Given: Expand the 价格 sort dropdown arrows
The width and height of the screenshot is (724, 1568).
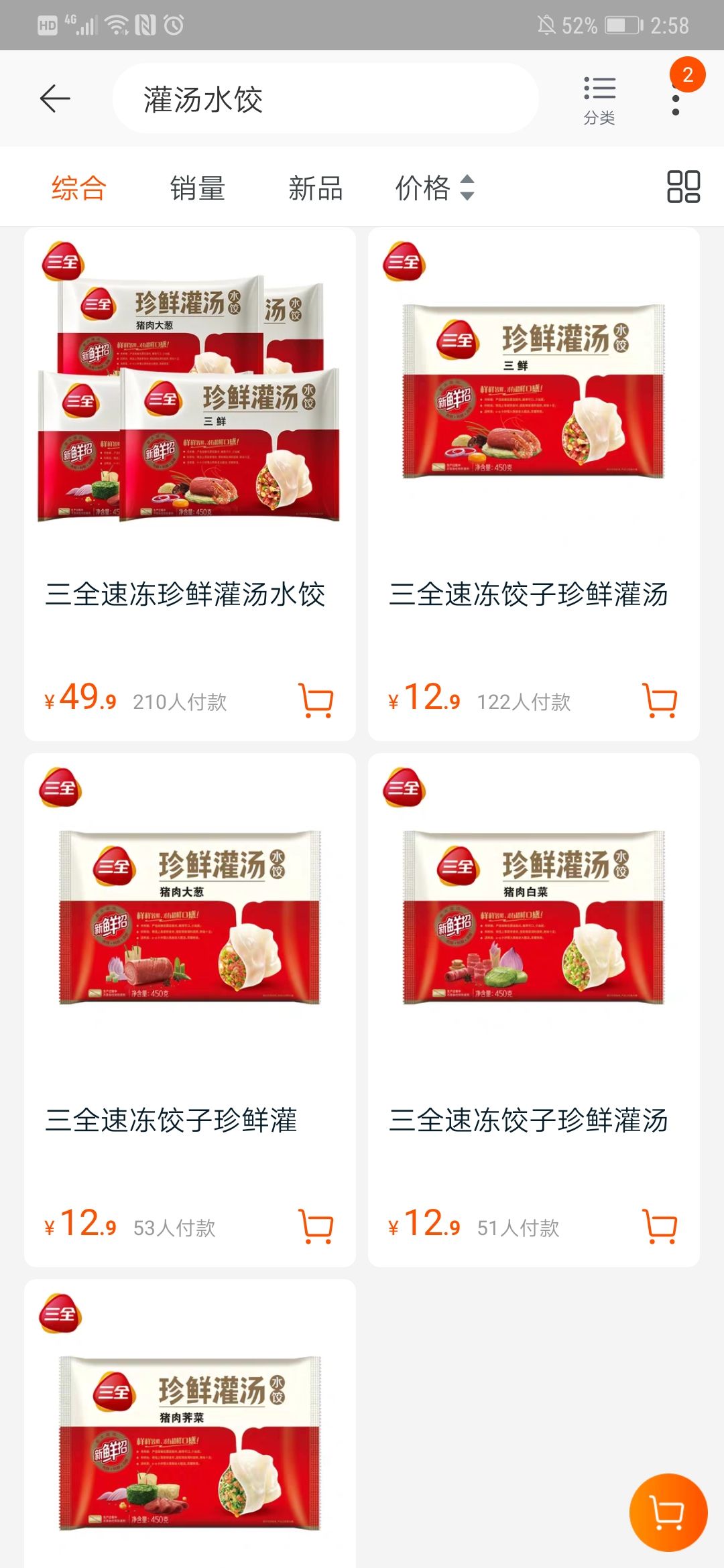Looking at the screenshot, I should 467,188.
